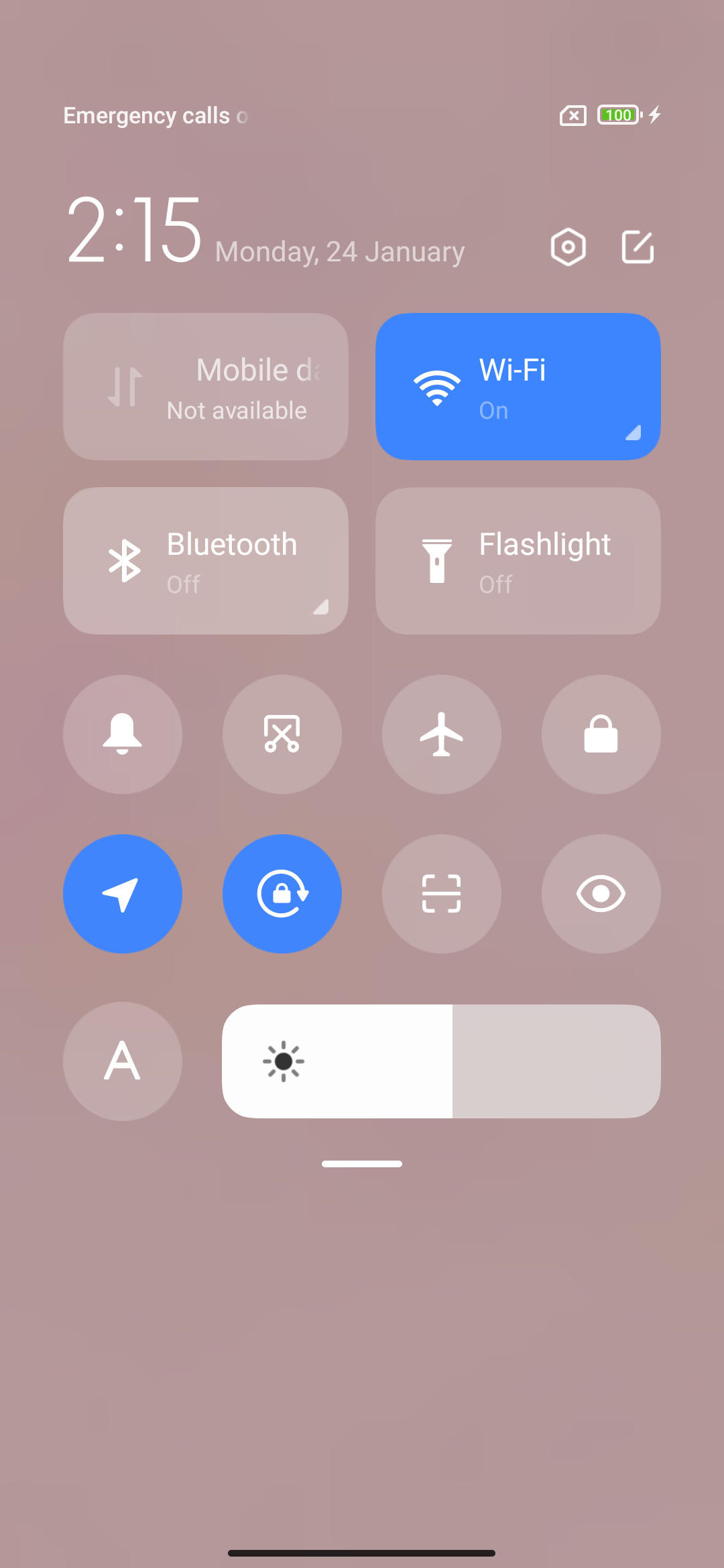
Task: Open settings via the hexagon gear icon
Action: [x=568, y=247]
